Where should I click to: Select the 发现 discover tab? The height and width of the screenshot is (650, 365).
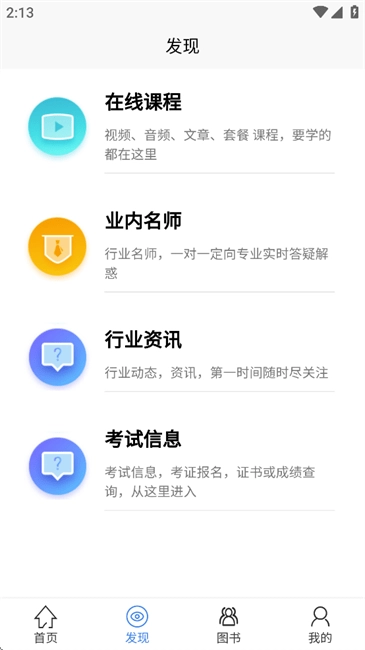point(137,624)
